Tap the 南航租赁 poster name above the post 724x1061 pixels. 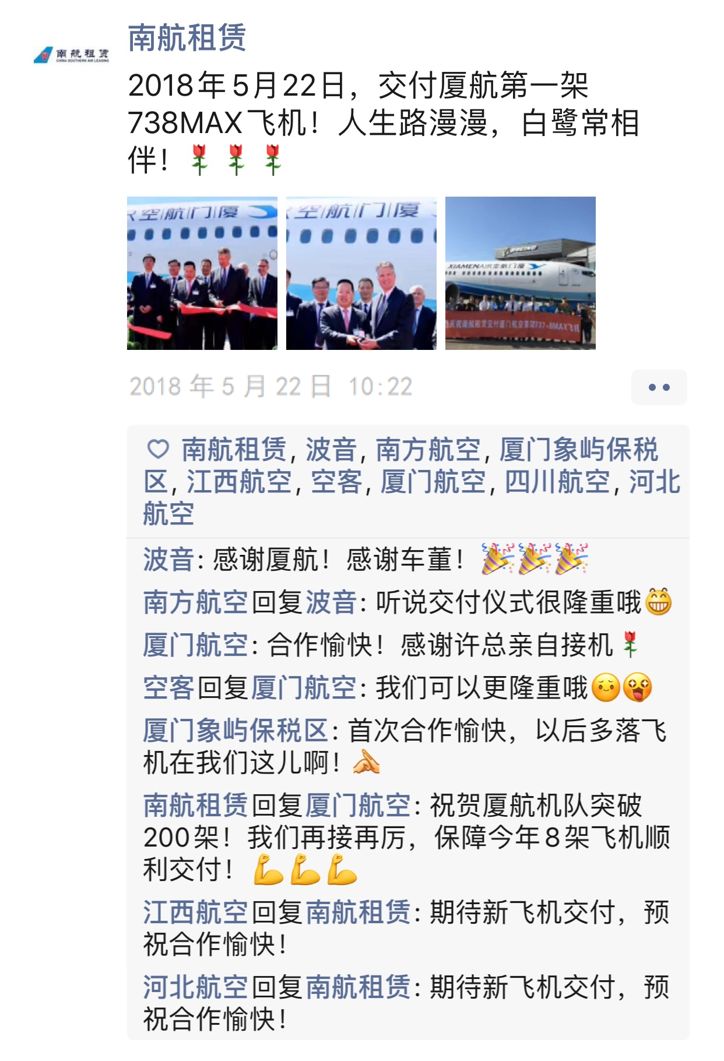click(x=187, y=38)
